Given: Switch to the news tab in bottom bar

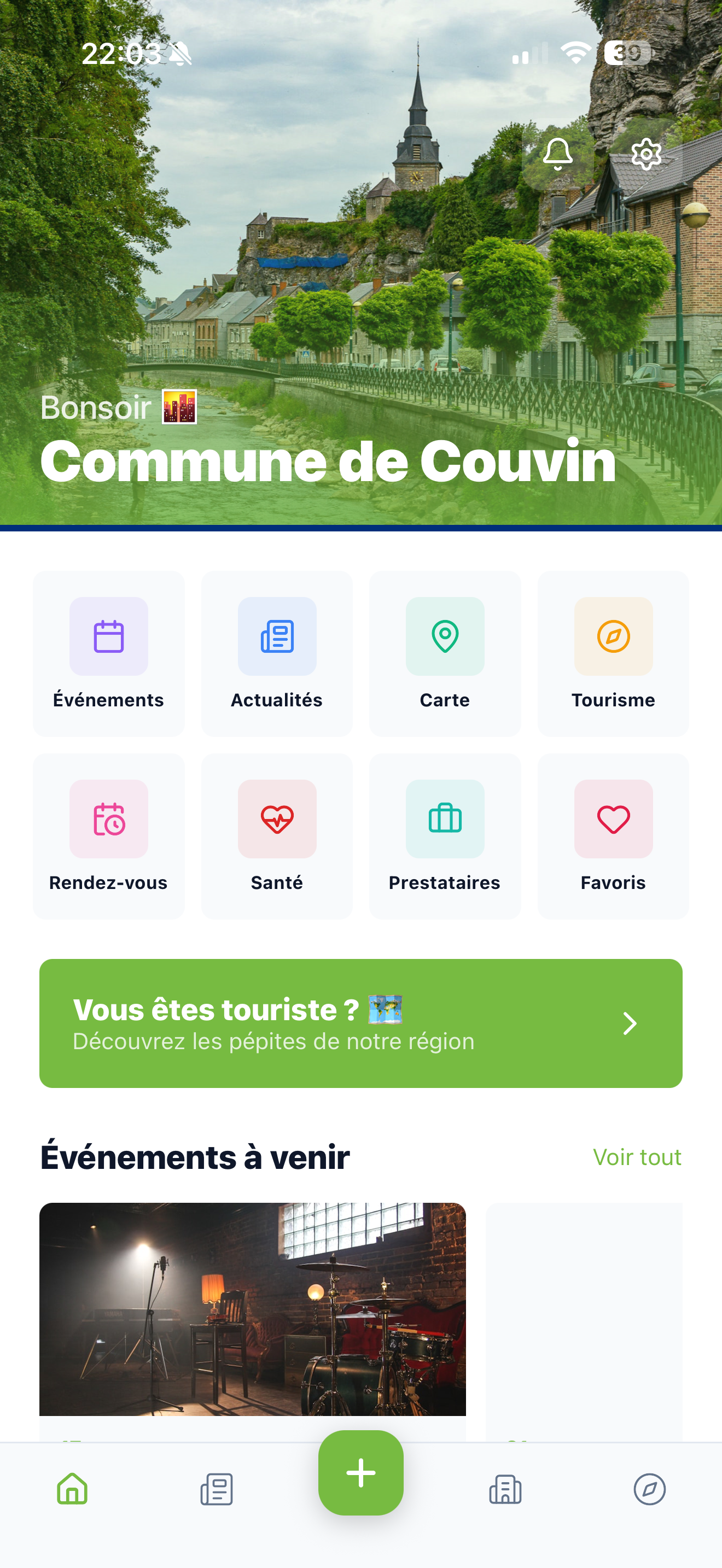Looking at the screenshot, I should coord(216,1489).
